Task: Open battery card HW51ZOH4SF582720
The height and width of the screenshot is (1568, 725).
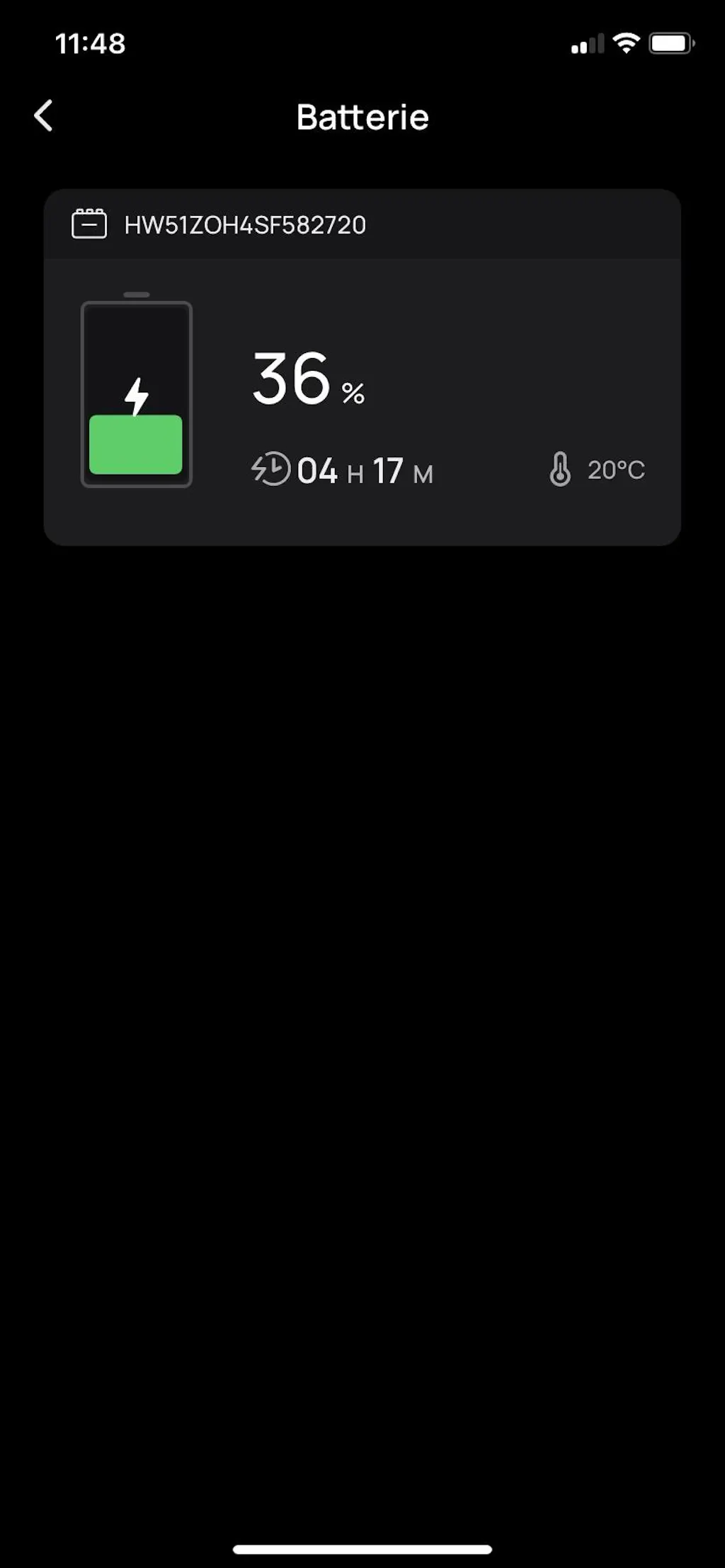Action: (x=362, y=367)
